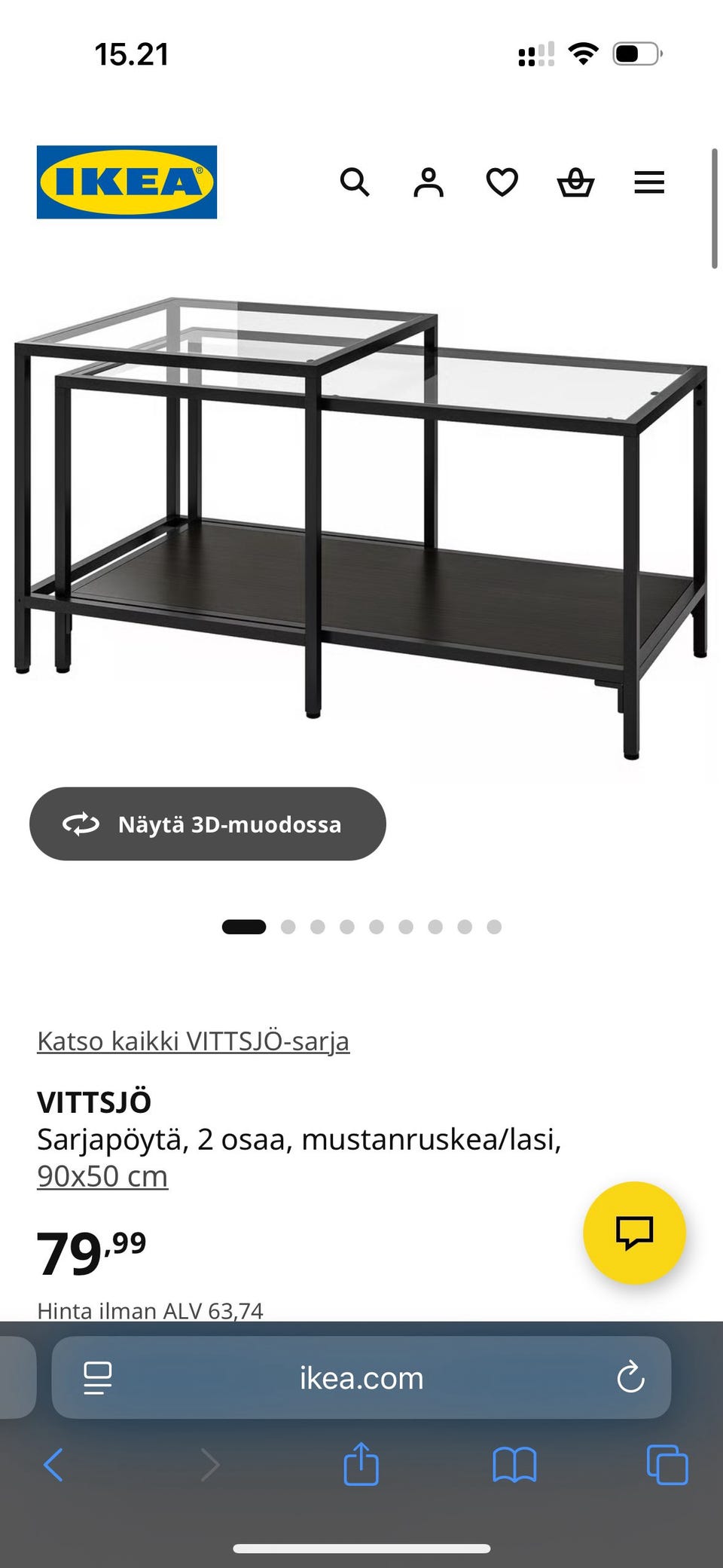Open your IKEA account profile
The width and height of the screenshot is (723, 1568).
[x=428, y=182]
